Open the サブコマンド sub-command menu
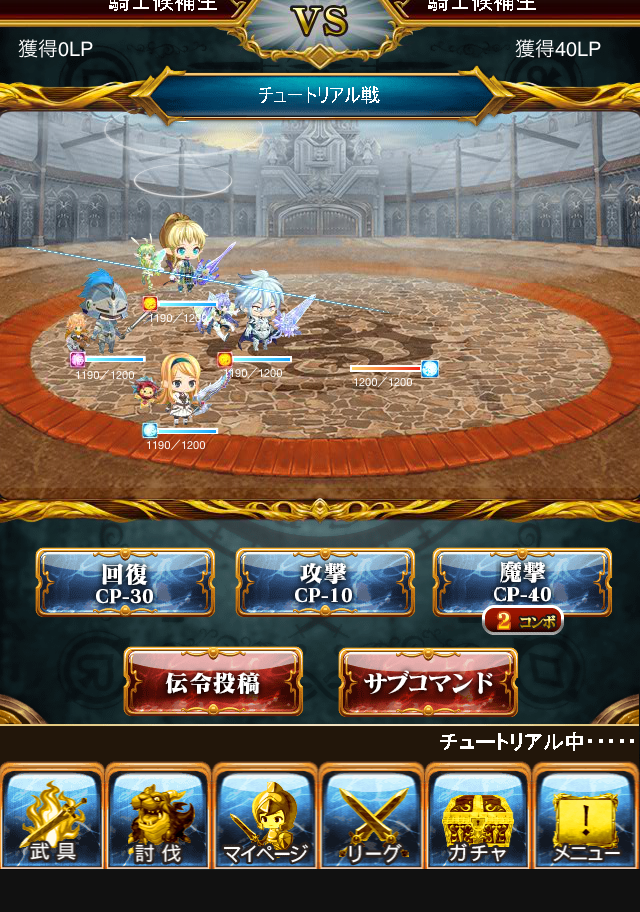The height and width of the screenshot is (912, 640). click(x=428, y=682)
